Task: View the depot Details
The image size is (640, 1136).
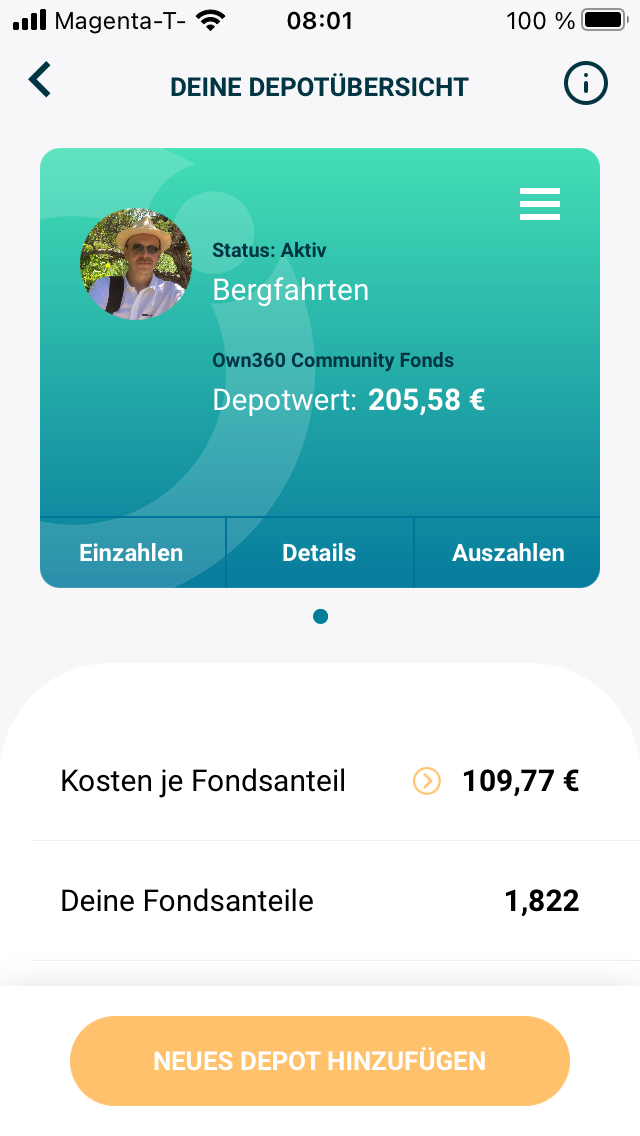Action: point(319,553)
